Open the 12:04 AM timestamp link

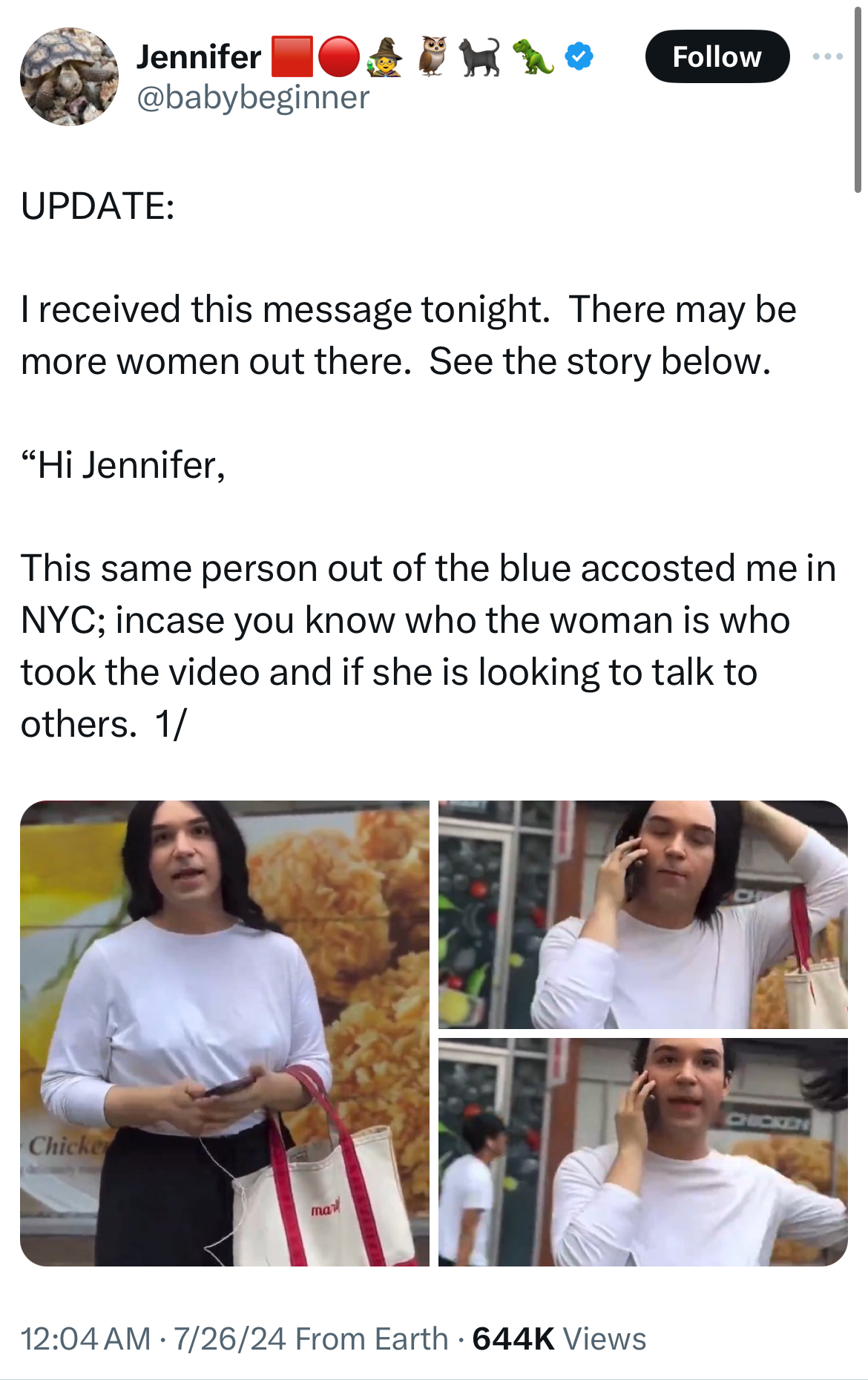click(x=85, y=1338)
